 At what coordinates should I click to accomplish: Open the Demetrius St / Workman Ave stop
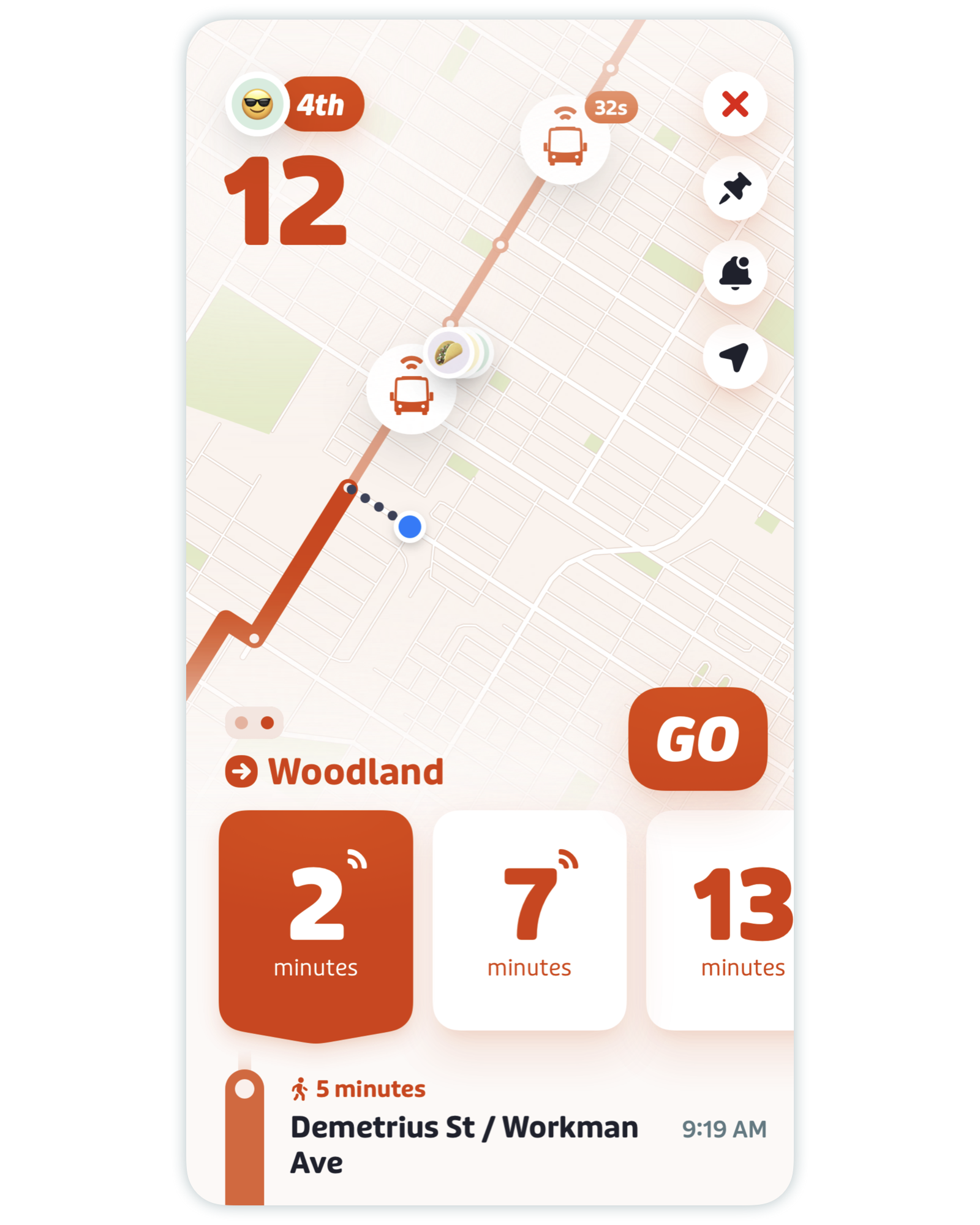tap(464, 1144)
